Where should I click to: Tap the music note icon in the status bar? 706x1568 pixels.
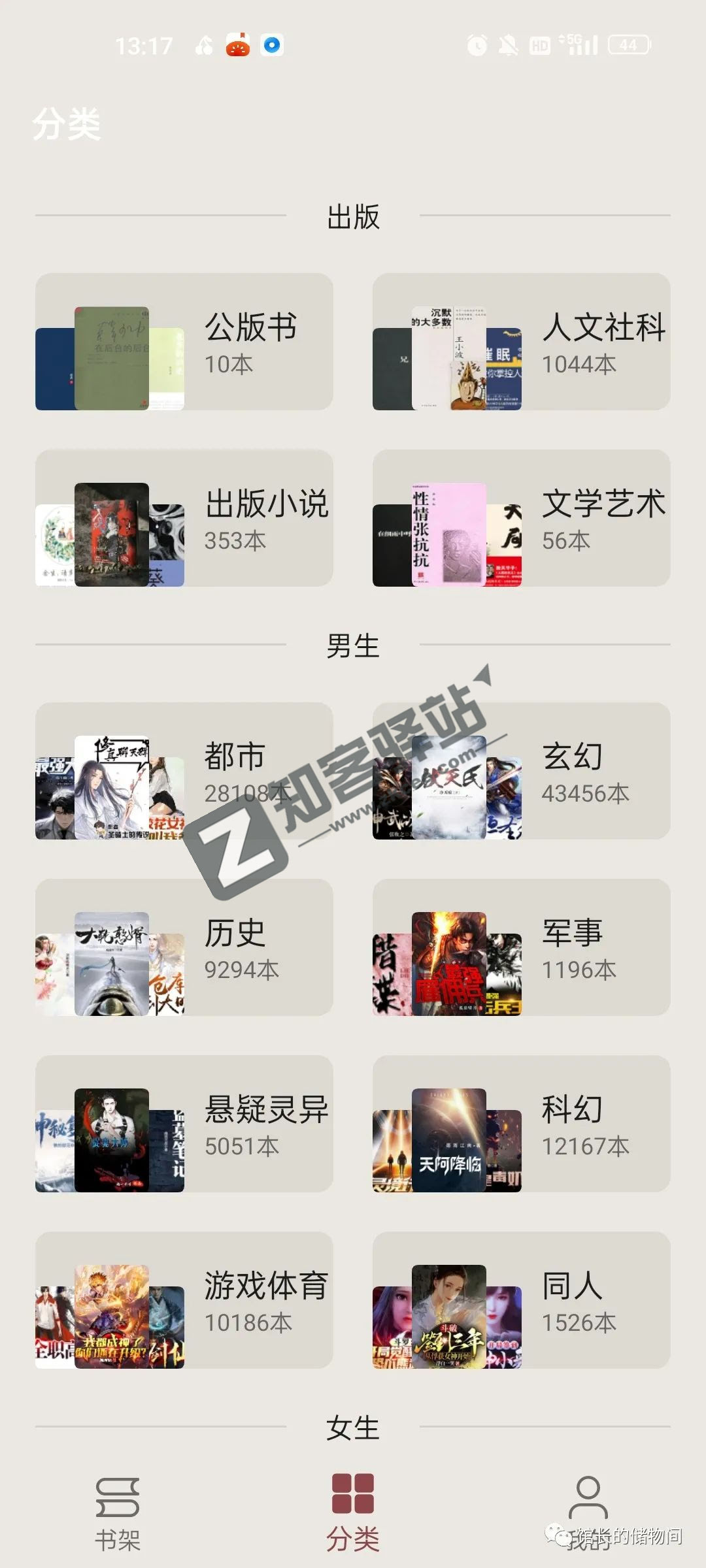203,44
